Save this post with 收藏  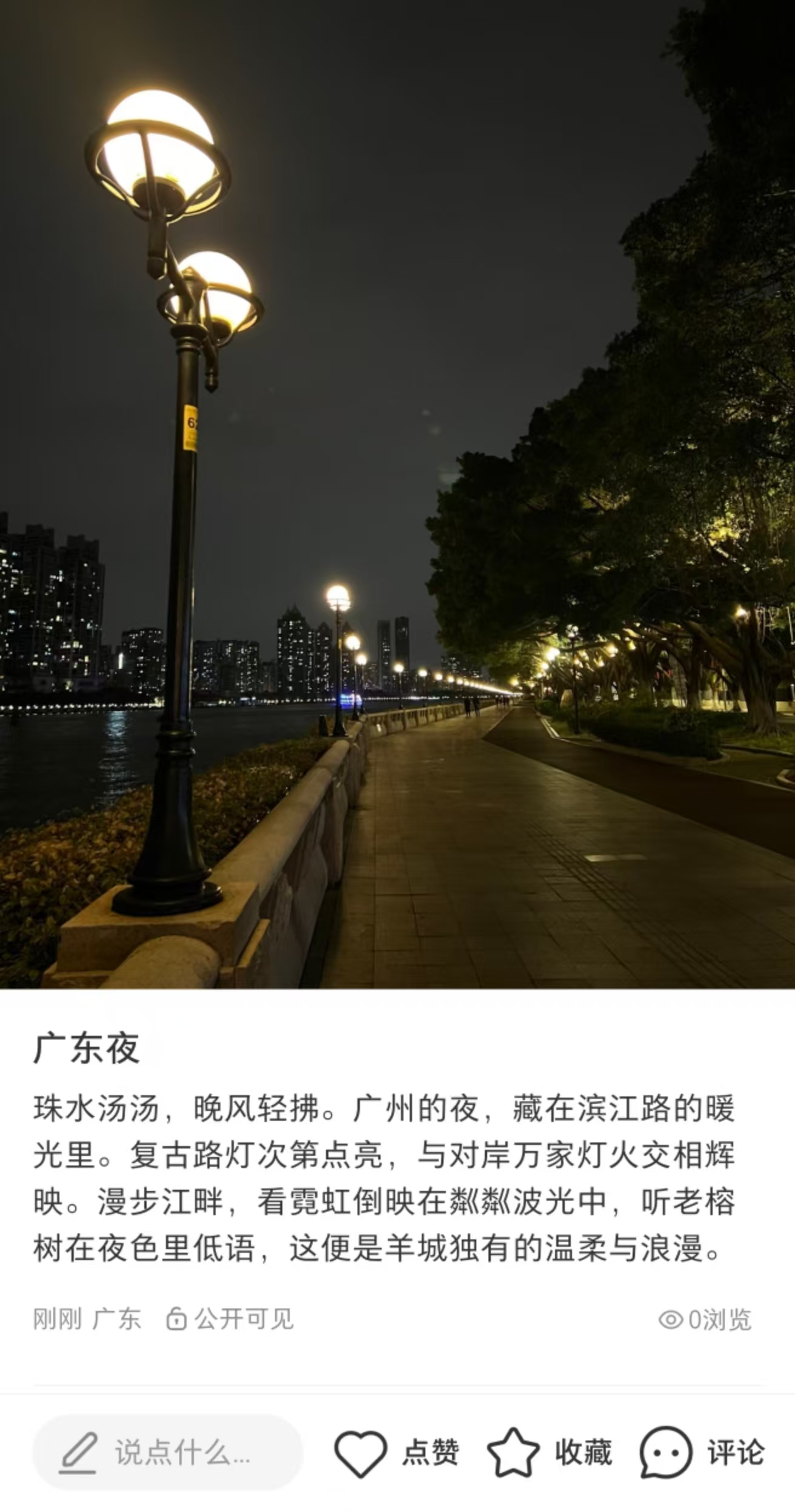pyautogui.click(x=549, y=1453)
